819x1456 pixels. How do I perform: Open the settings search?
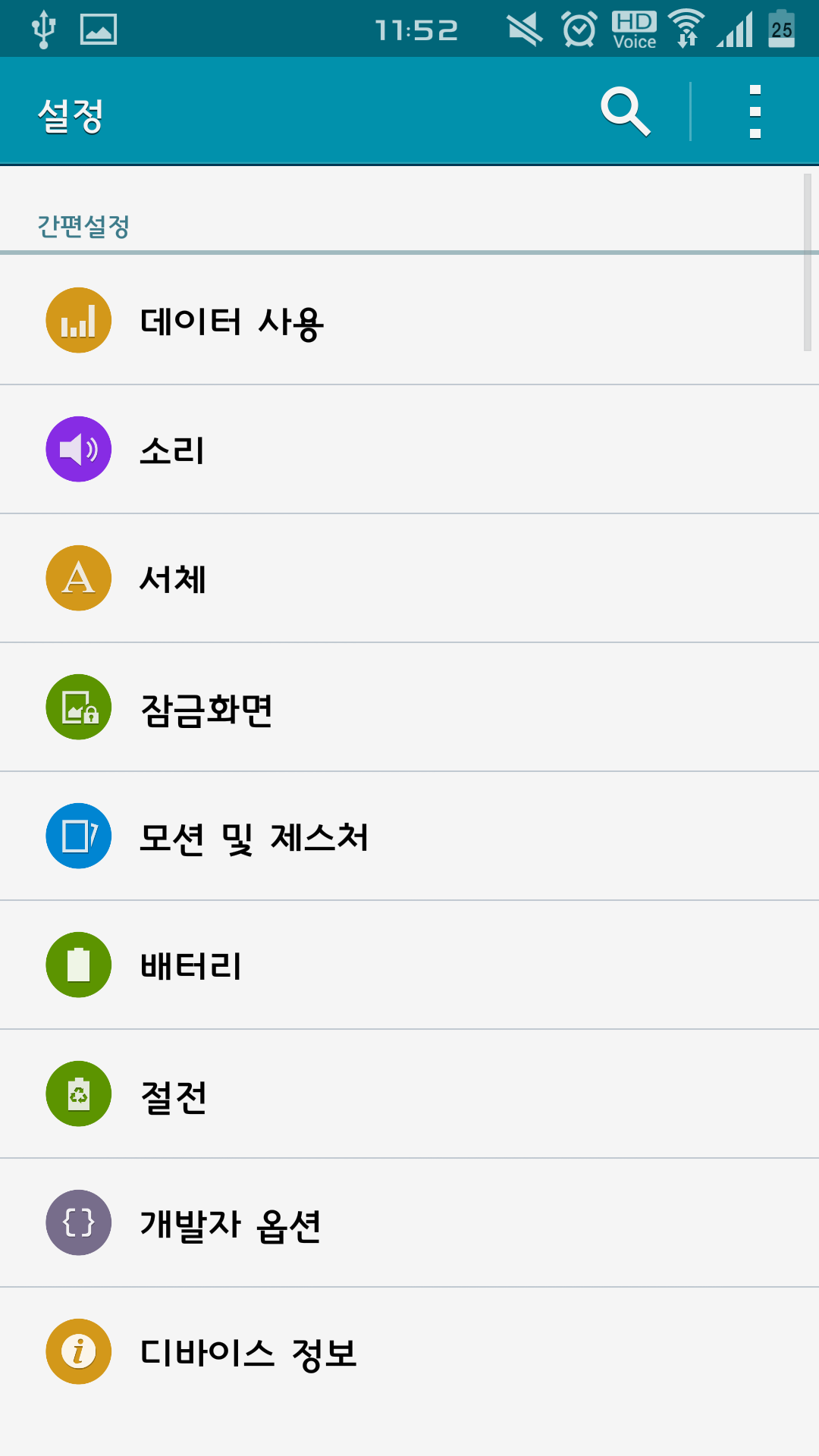tap(626, 112)
